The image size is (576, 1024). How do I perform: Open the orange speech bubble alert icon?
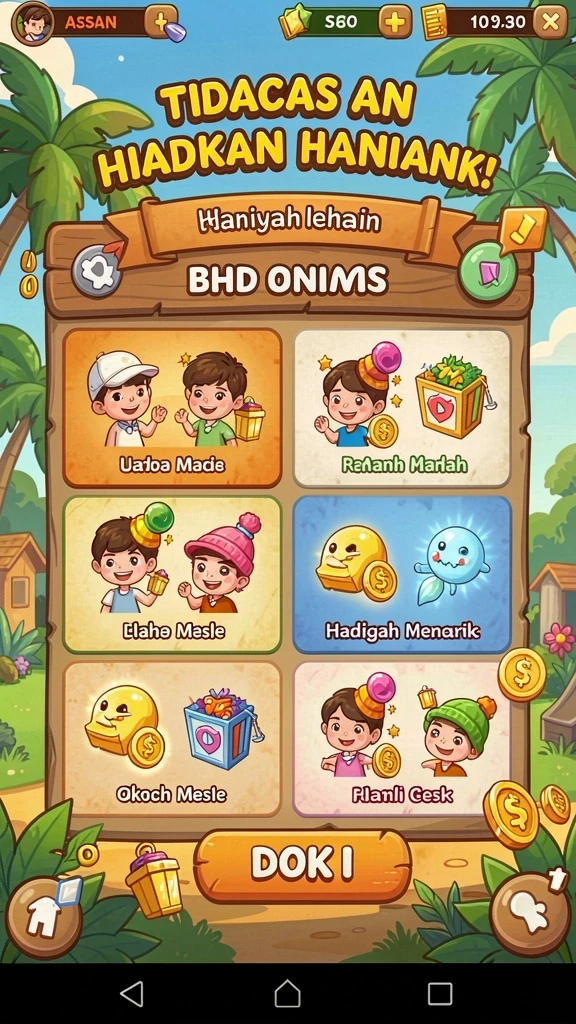[x=523, y=231]
